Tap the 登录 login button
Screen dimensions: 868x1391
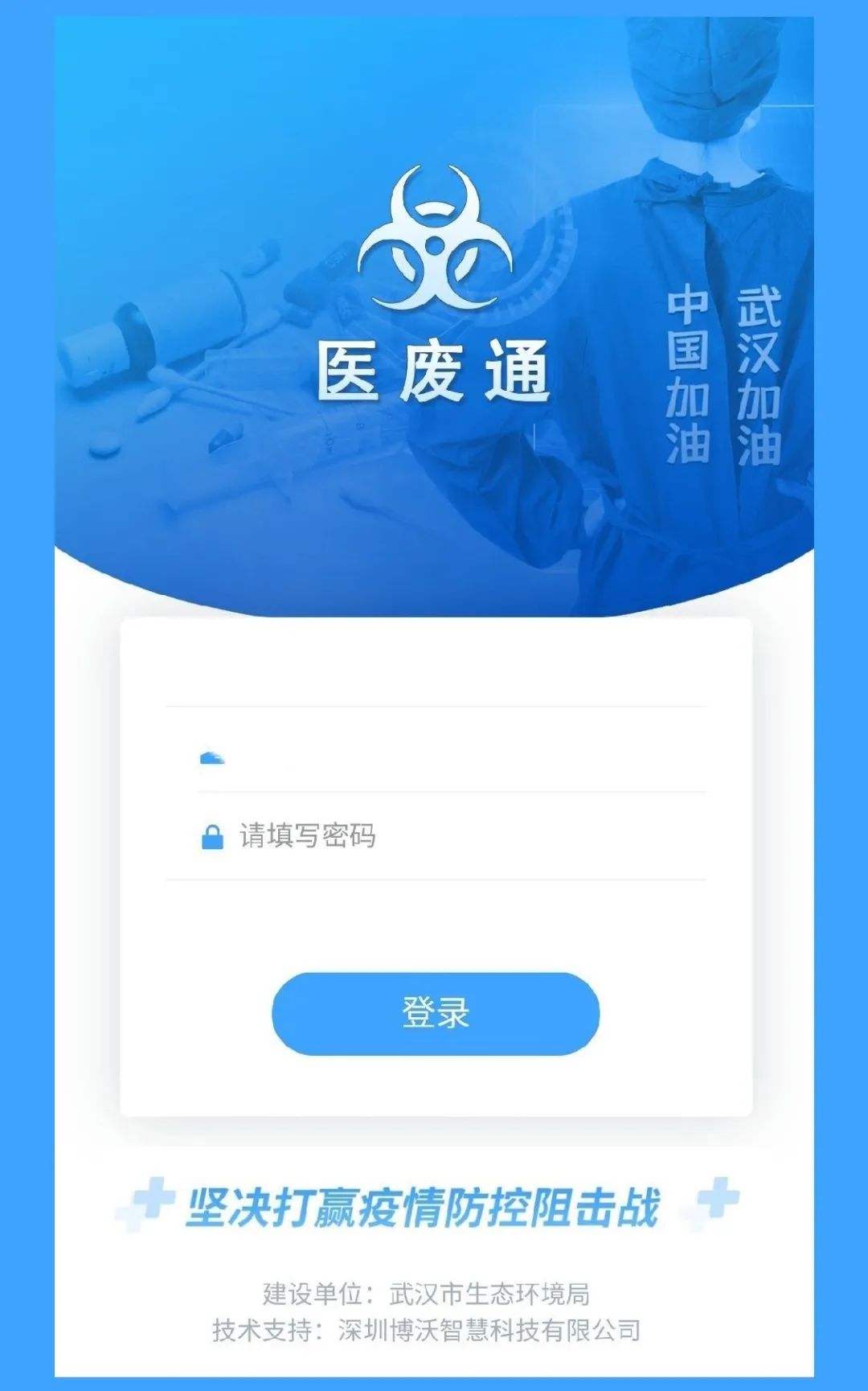click(x=436, y=1013)
